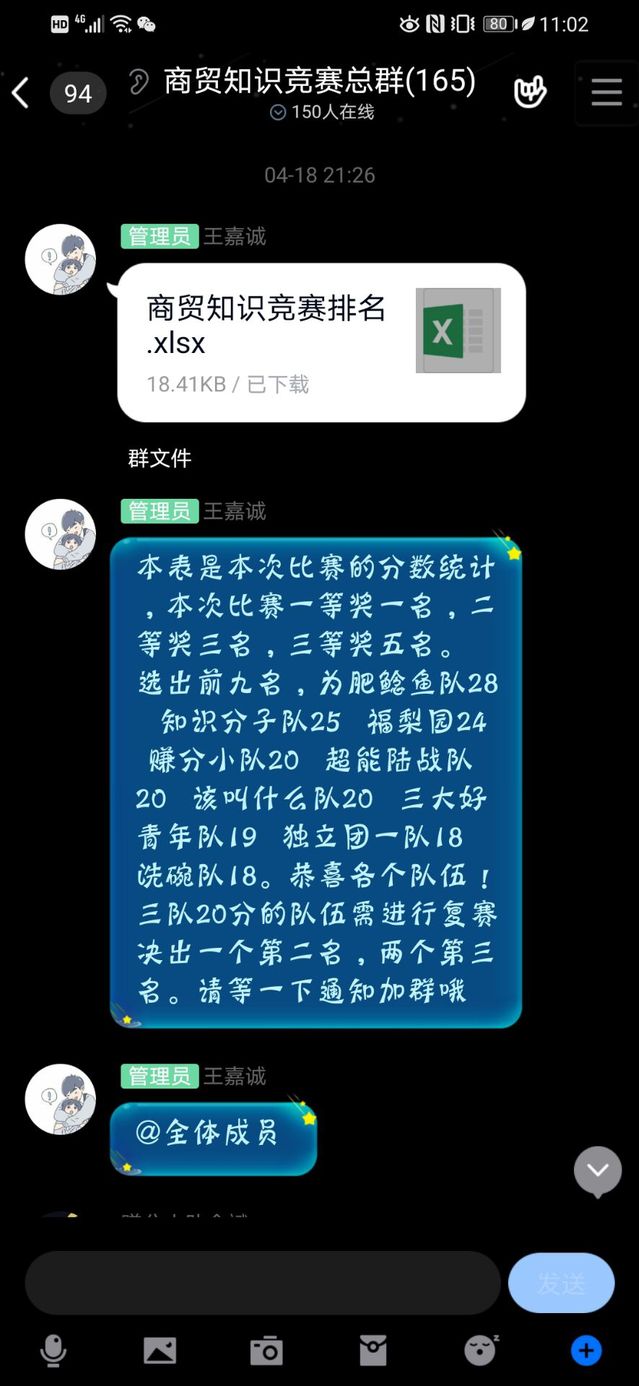Viewport: 639px width, 1386px height.
Task: View 王嘉诚's avatar on the file message
Action: point(60,259)
